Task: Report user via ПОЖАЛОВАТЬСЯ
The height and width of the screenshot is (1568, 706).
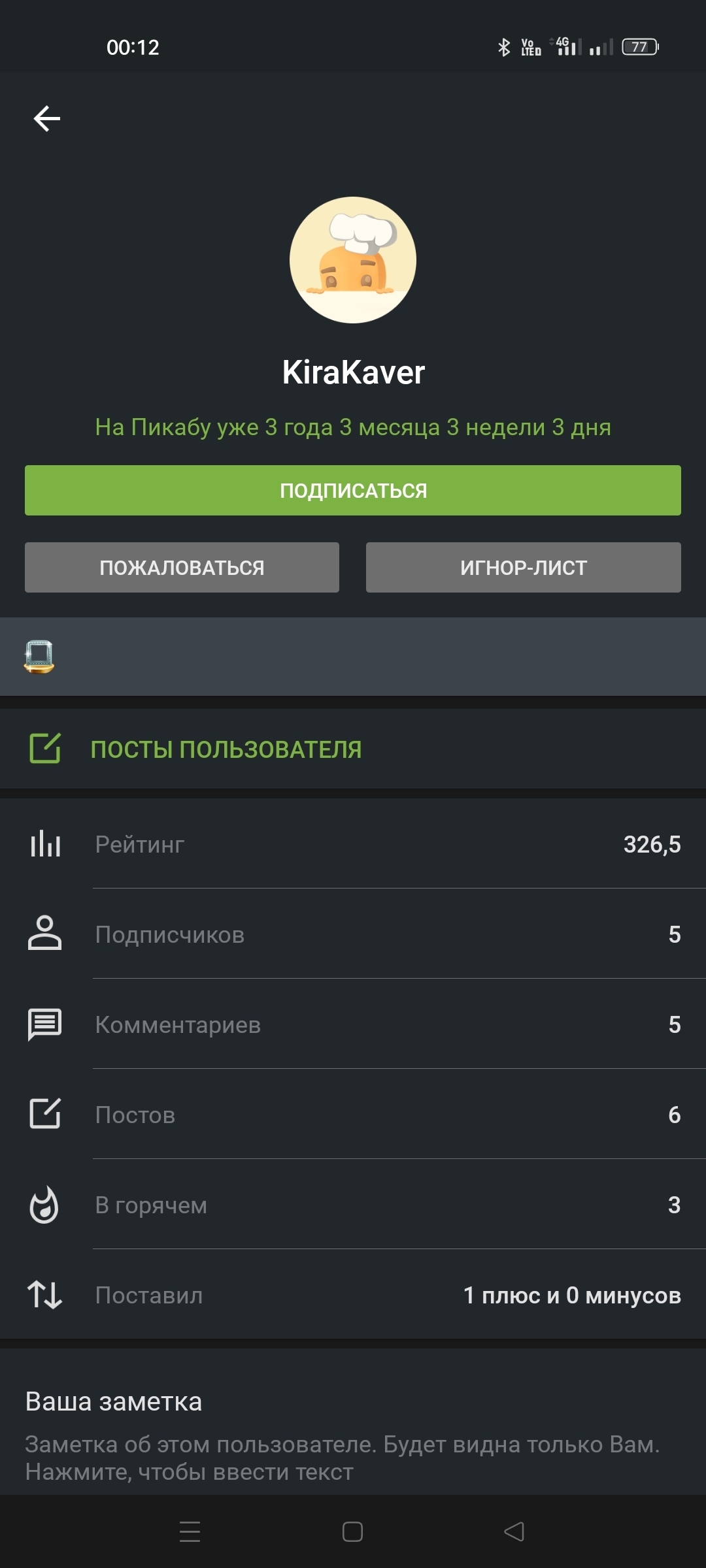Action: [x=182, y=567]
